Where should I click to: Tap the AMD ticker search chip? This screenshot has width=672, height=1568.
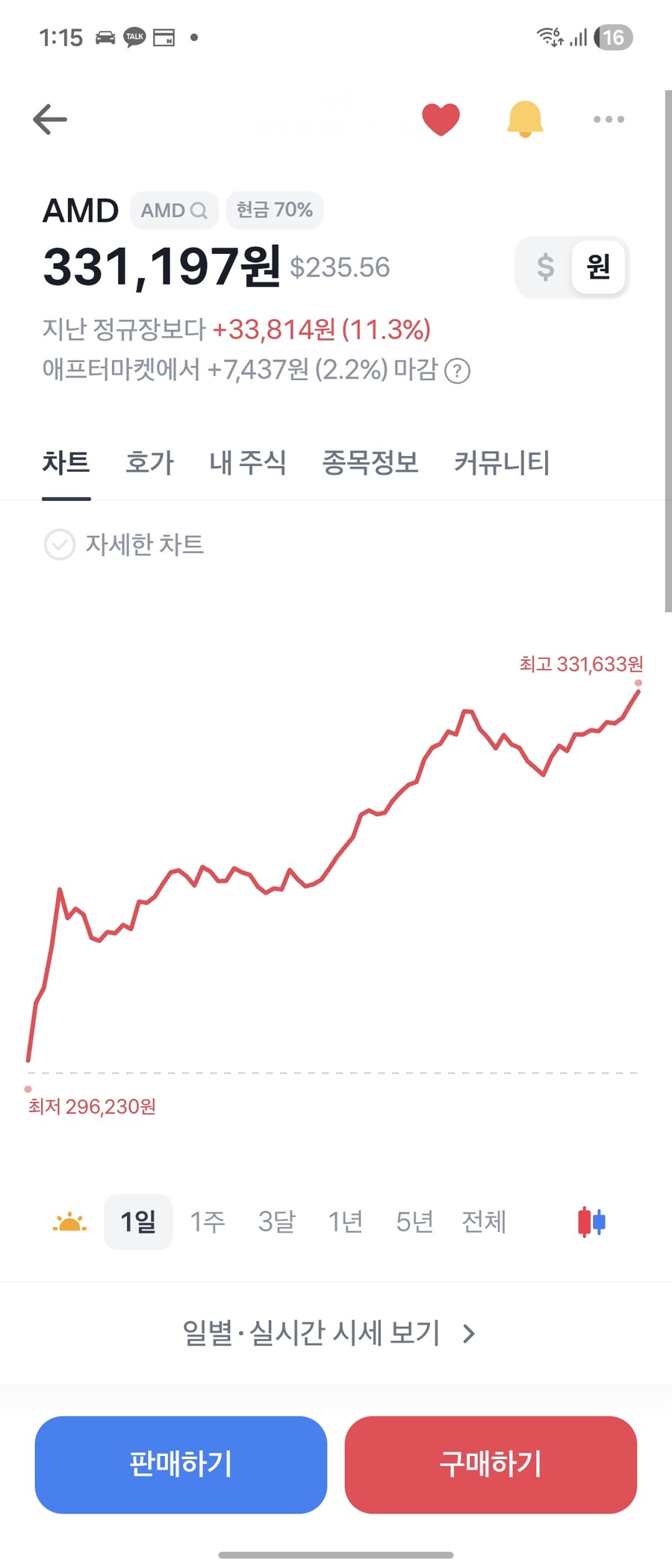pyautogui.click(x=174, y=211)
